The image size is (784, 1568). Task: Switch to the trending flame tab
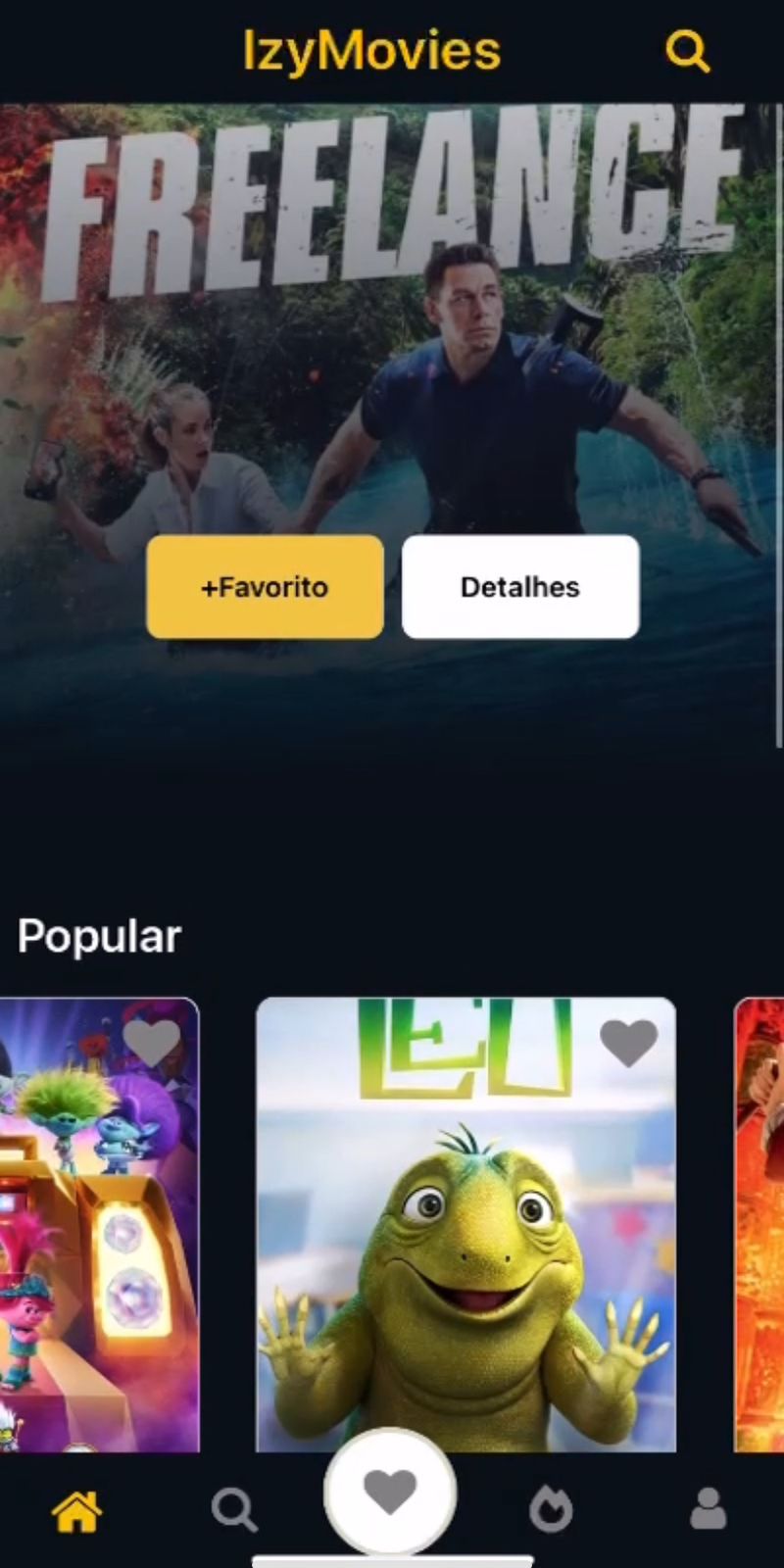point(551,1510)
